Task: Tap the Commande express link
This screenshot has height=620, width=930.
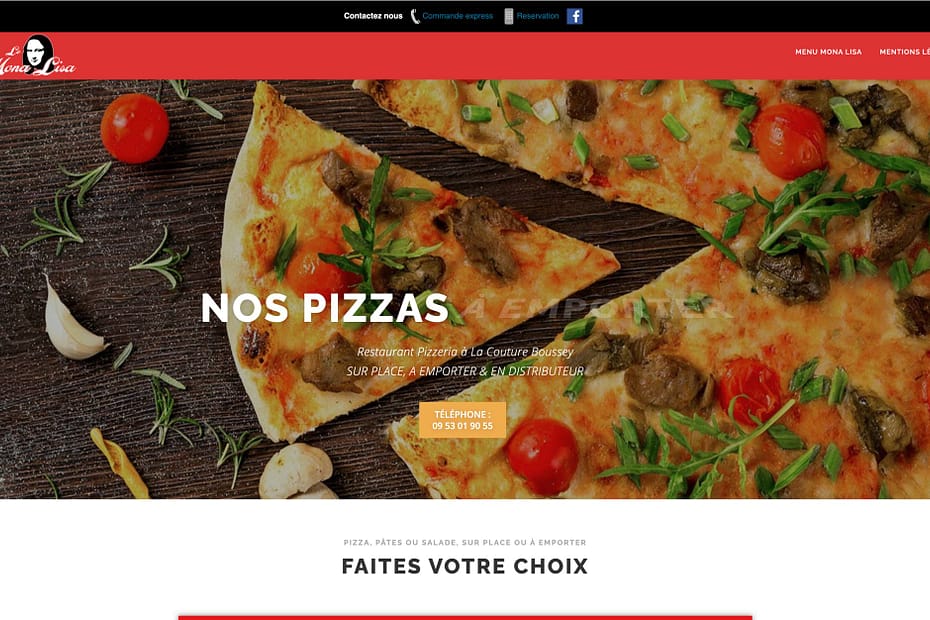Action: point(457,16)
